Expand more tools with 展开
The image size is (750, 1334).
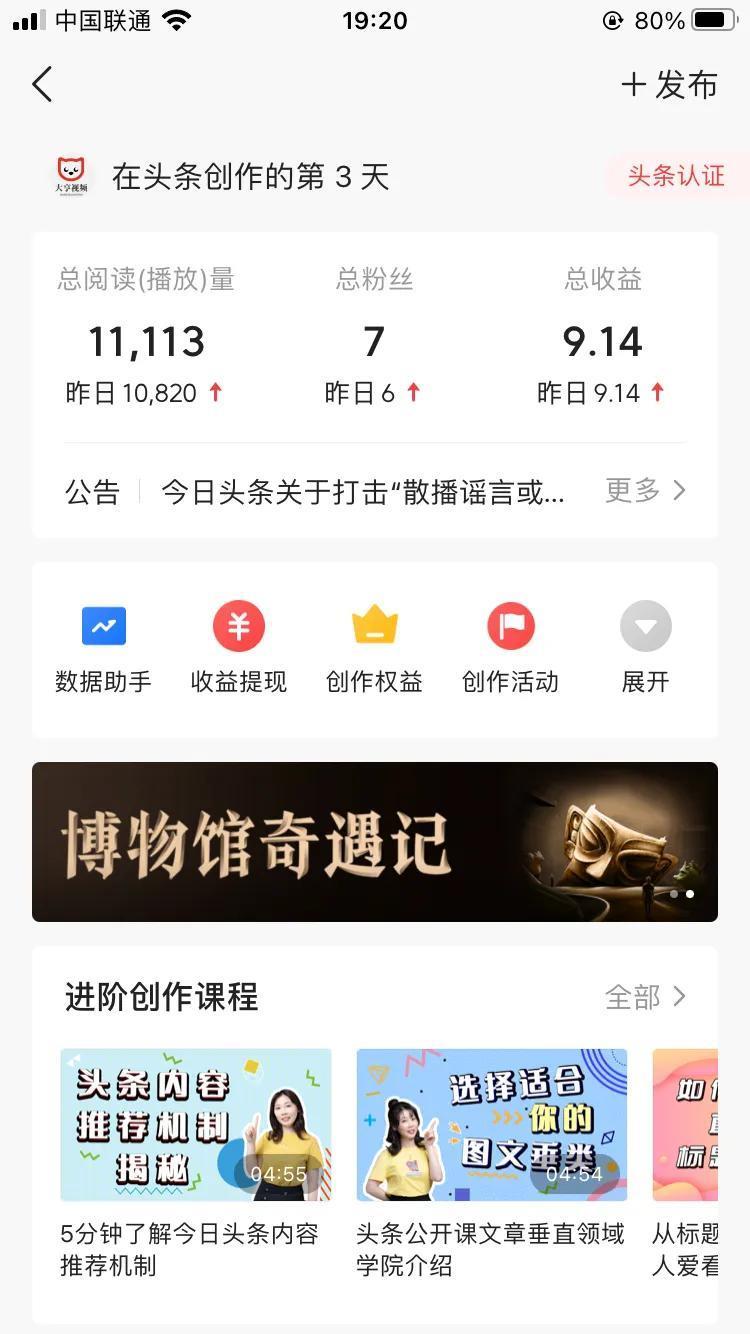click(645, 647)
